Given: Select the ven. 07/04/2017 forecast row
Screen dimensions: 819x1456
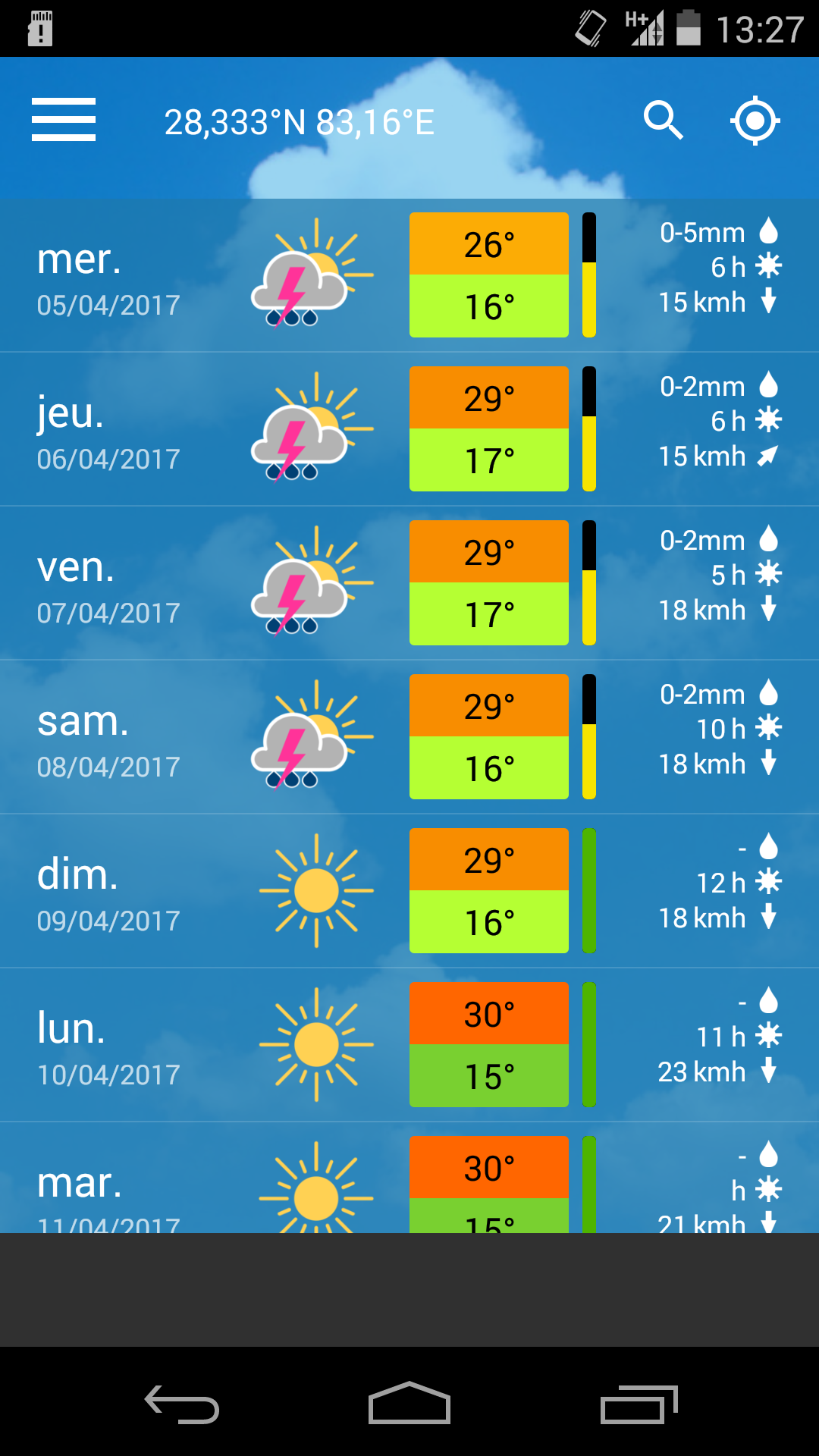Looking at the screenshot, I should coord(409,583).
